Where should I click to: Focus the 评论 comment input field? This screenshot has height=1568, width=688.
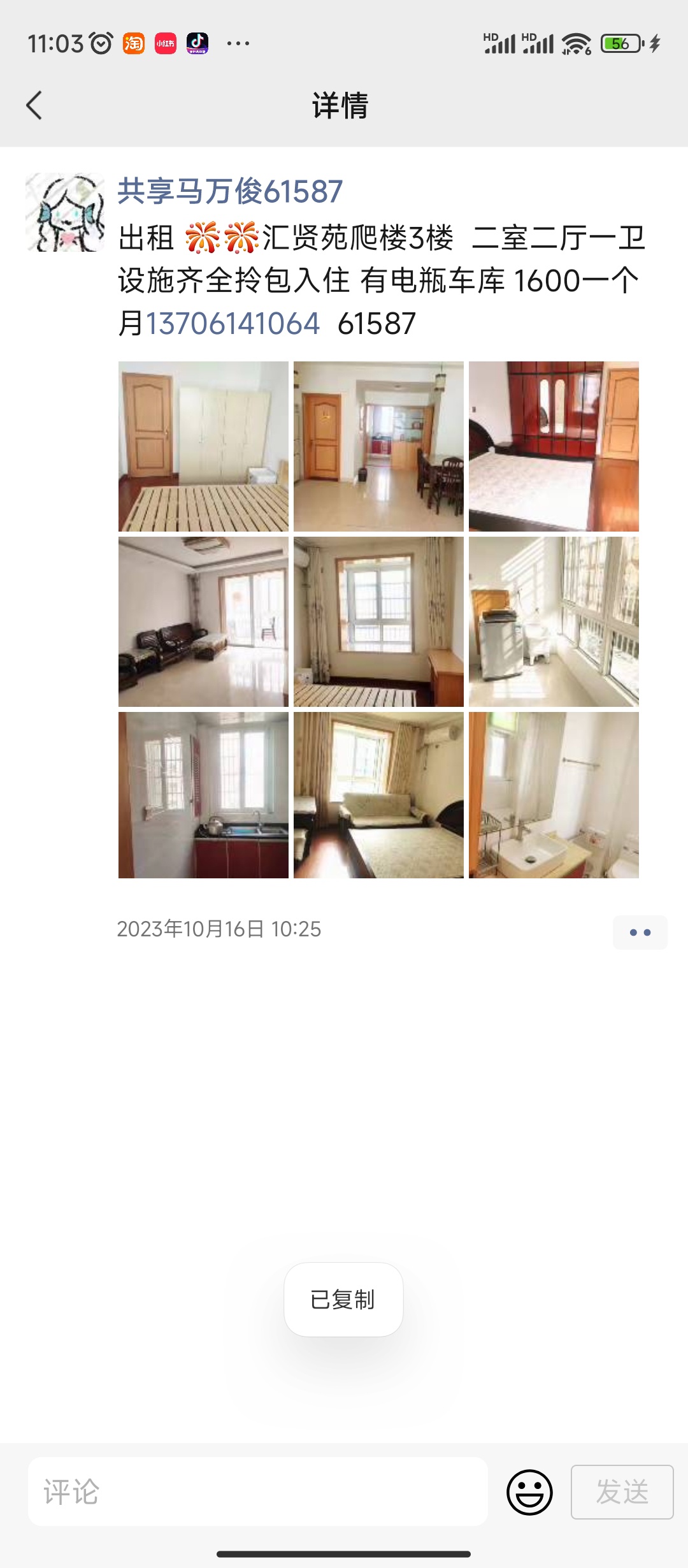[257, 1492]
